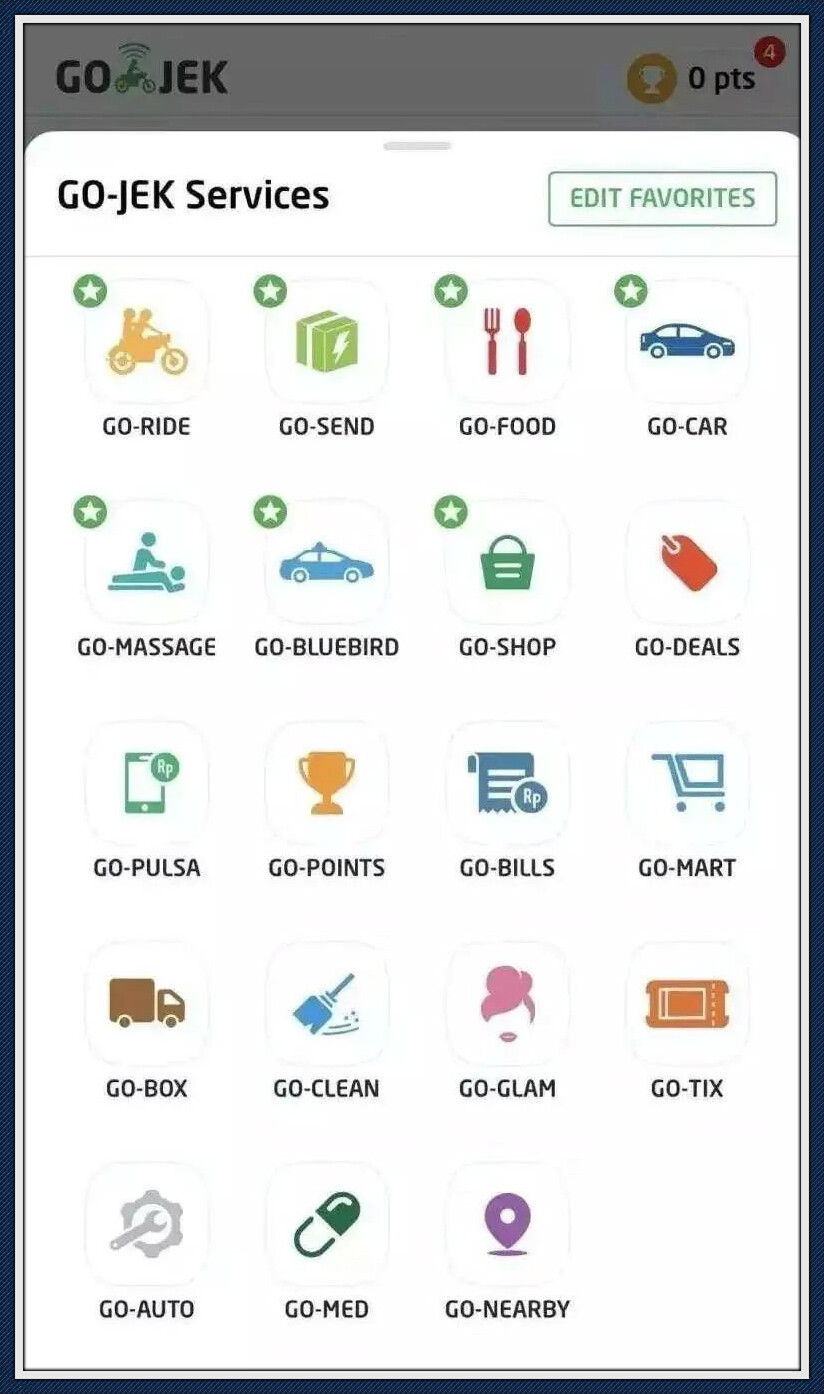Image resolution: width=824 pixels, height=1394 pixels.
Task: View GO-DEALS offers
Action: [x=687, y=563]
